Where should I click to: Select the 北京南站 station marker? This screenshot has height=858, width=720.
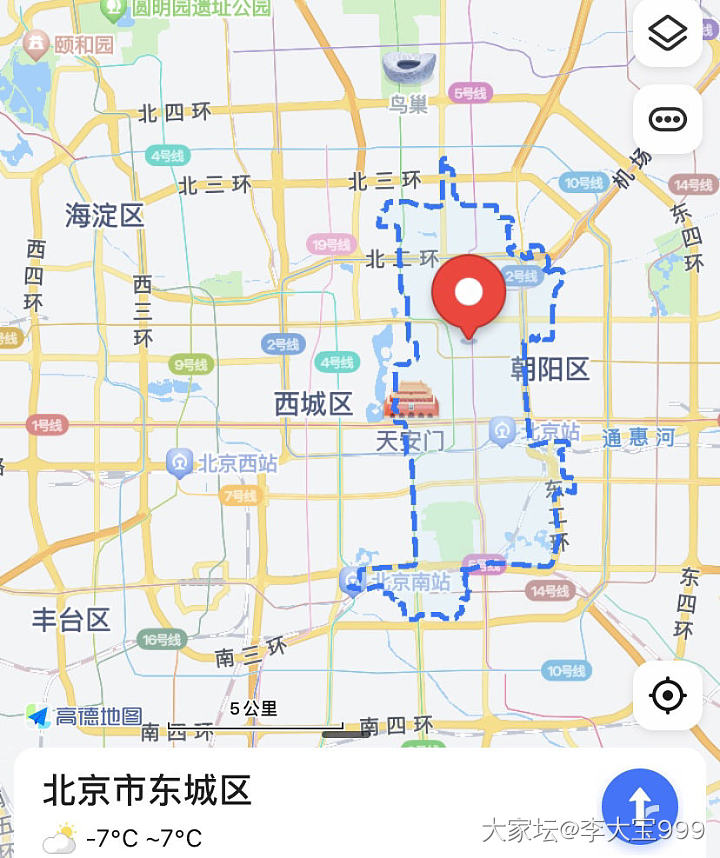[x=352, y=579]
